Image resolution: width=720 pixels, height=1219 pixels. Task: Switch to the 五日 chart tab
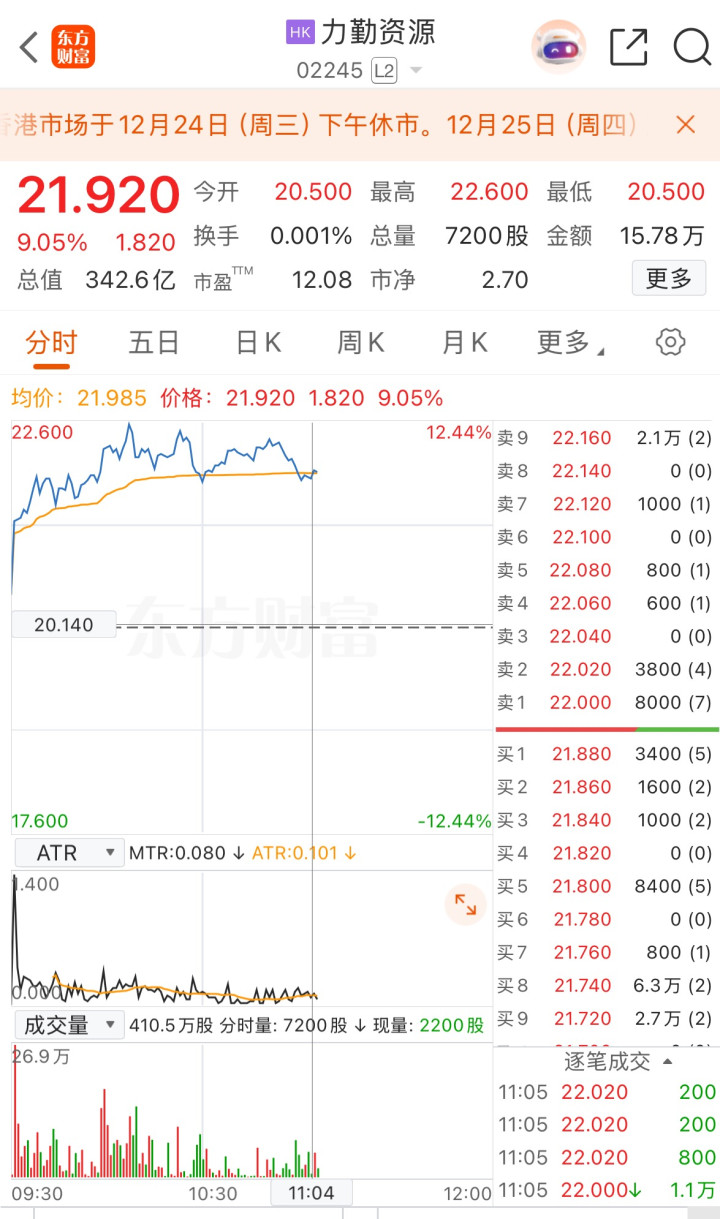[x=154, y=343]
